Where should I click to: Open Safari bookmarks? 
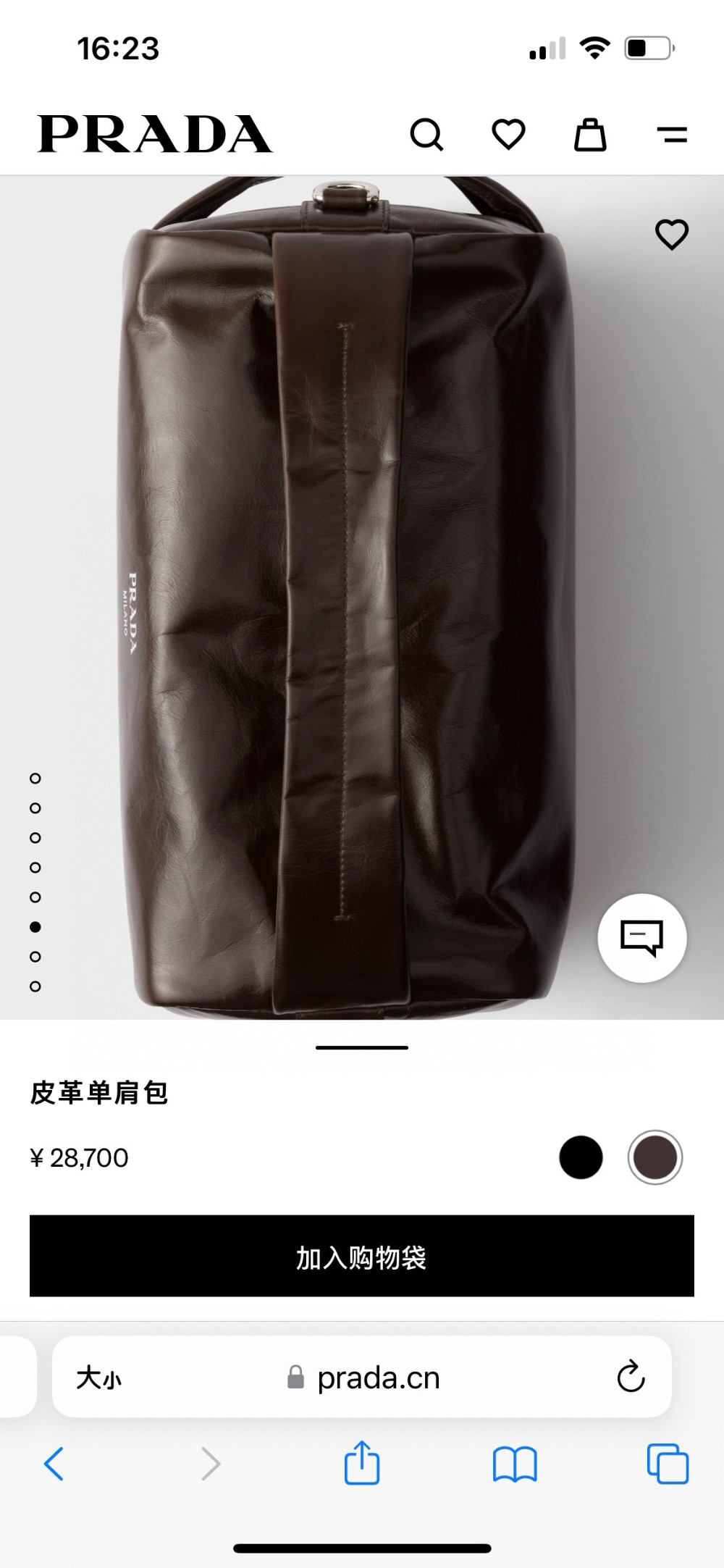(x=514, y=1464)
